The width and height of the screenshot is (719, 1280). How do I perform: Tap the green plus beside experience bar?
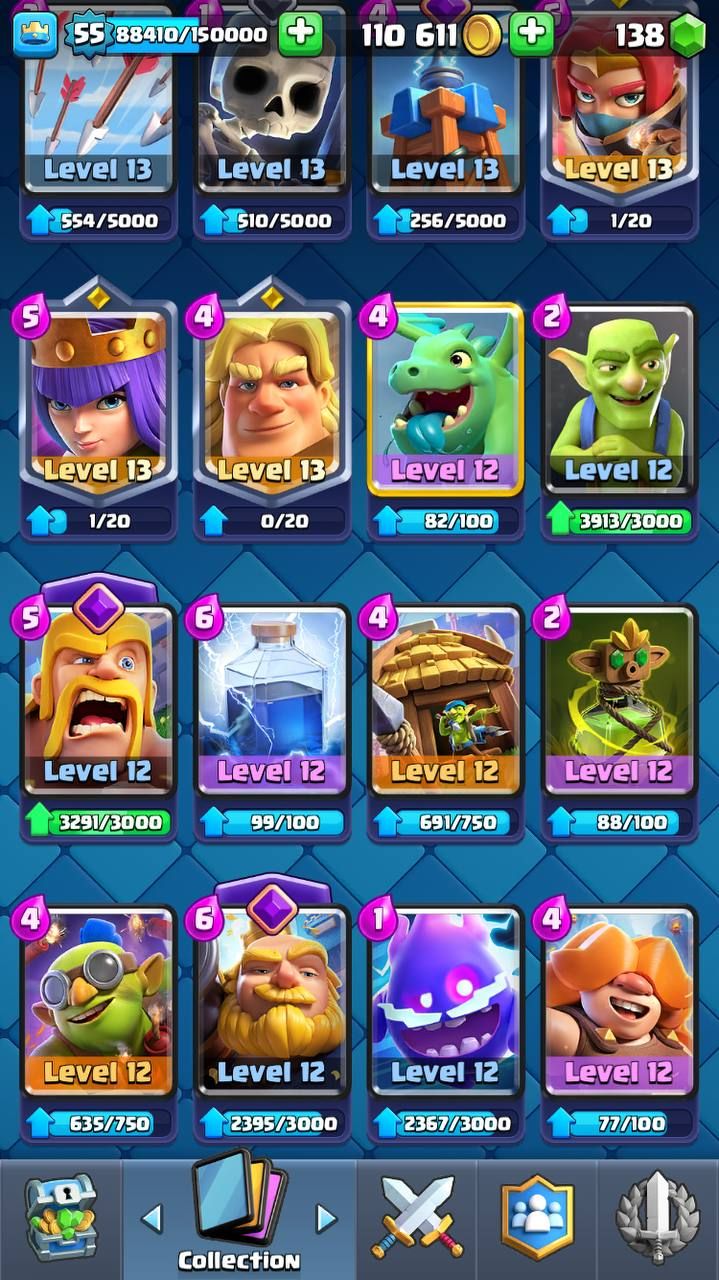point(299,35)
